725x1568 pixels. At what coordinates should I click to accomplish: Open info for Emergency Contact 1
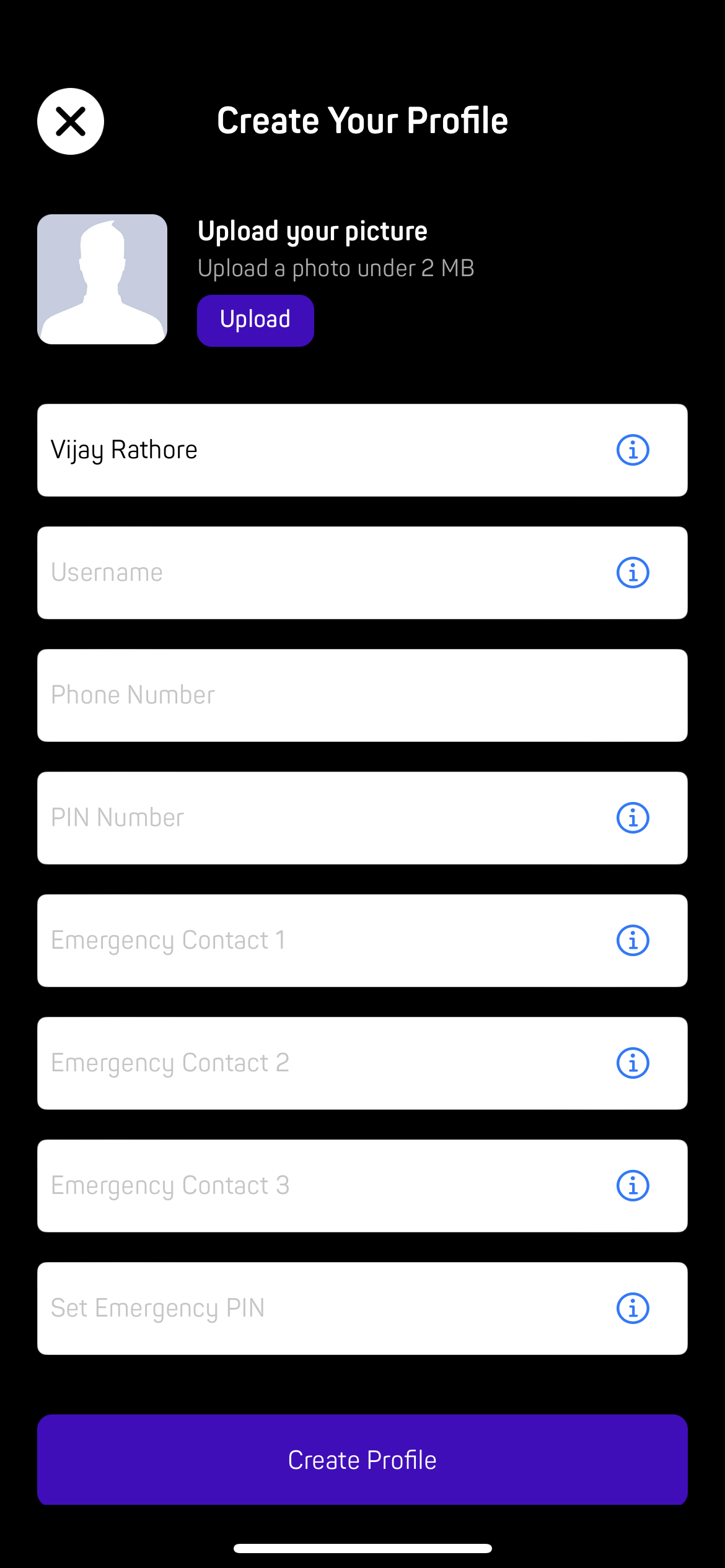point(633,941)
